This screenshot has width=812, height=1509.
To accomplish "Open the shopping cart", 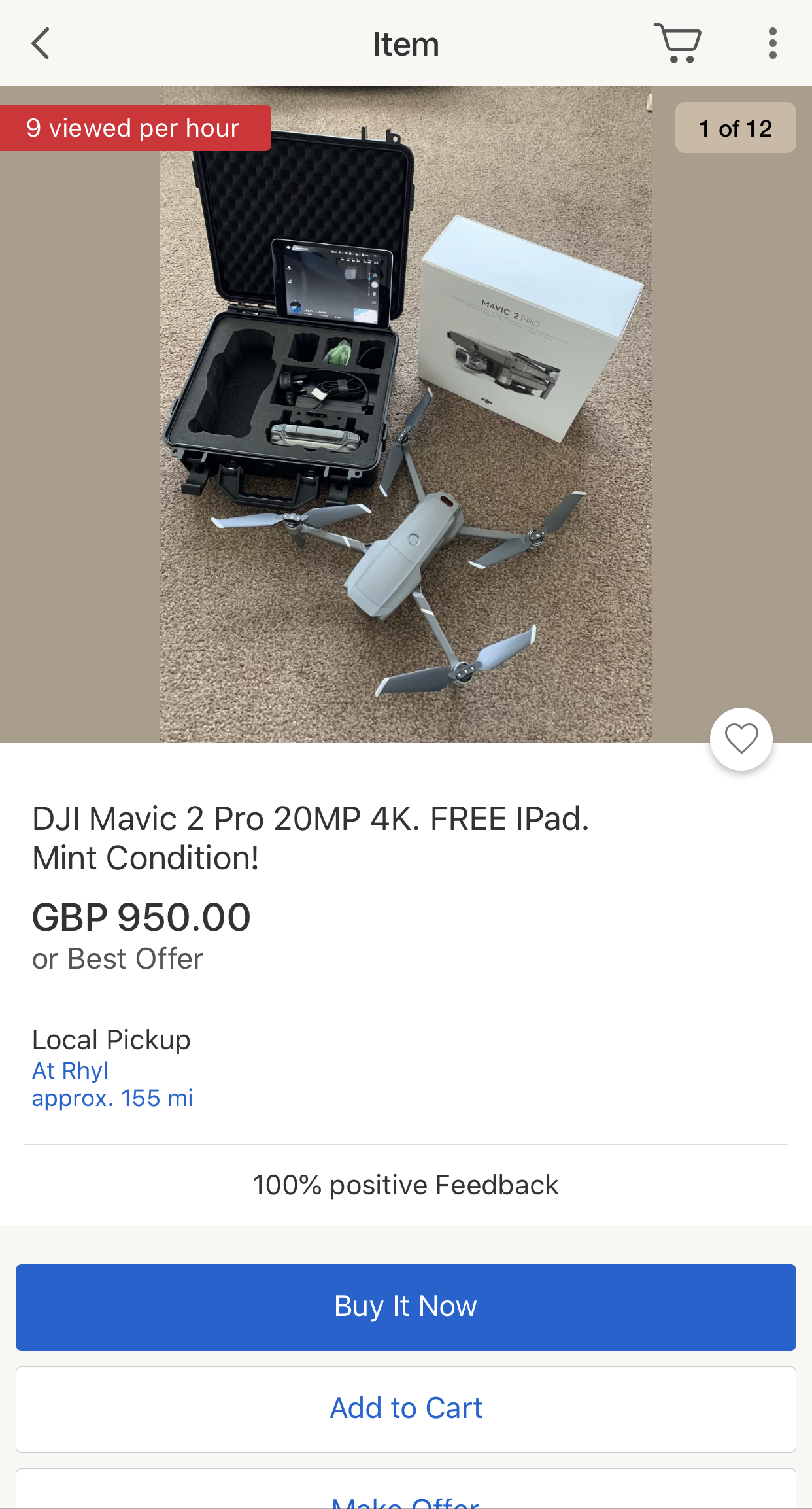I will (677, 43).
